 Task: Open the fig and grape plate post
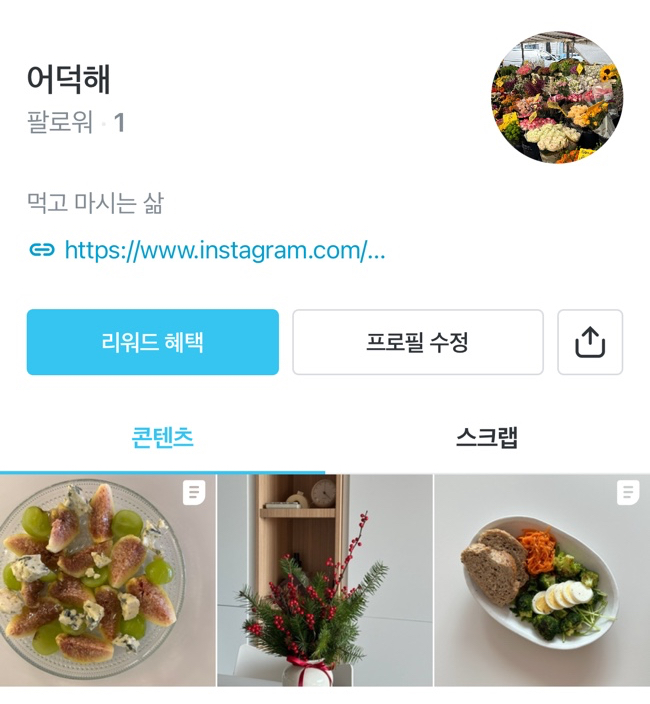pos(107,580)
